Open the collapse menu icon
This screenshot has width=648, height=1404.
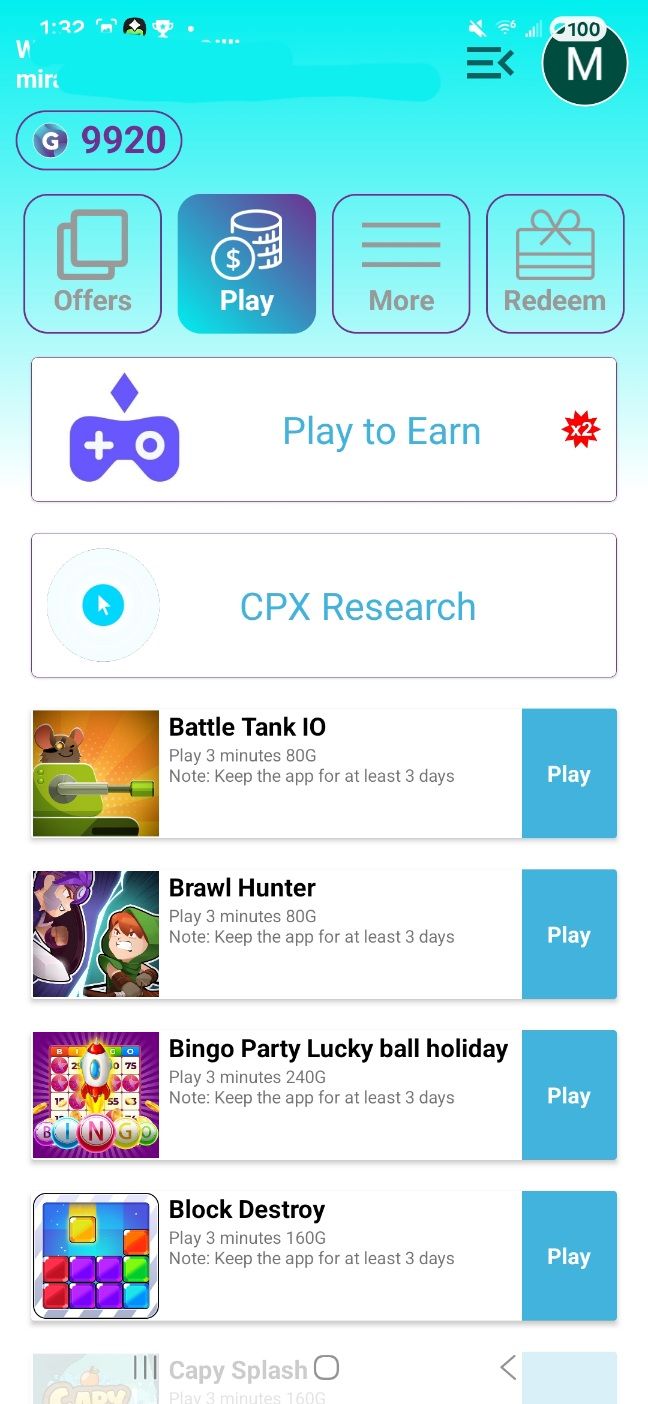tap(490, 64)
